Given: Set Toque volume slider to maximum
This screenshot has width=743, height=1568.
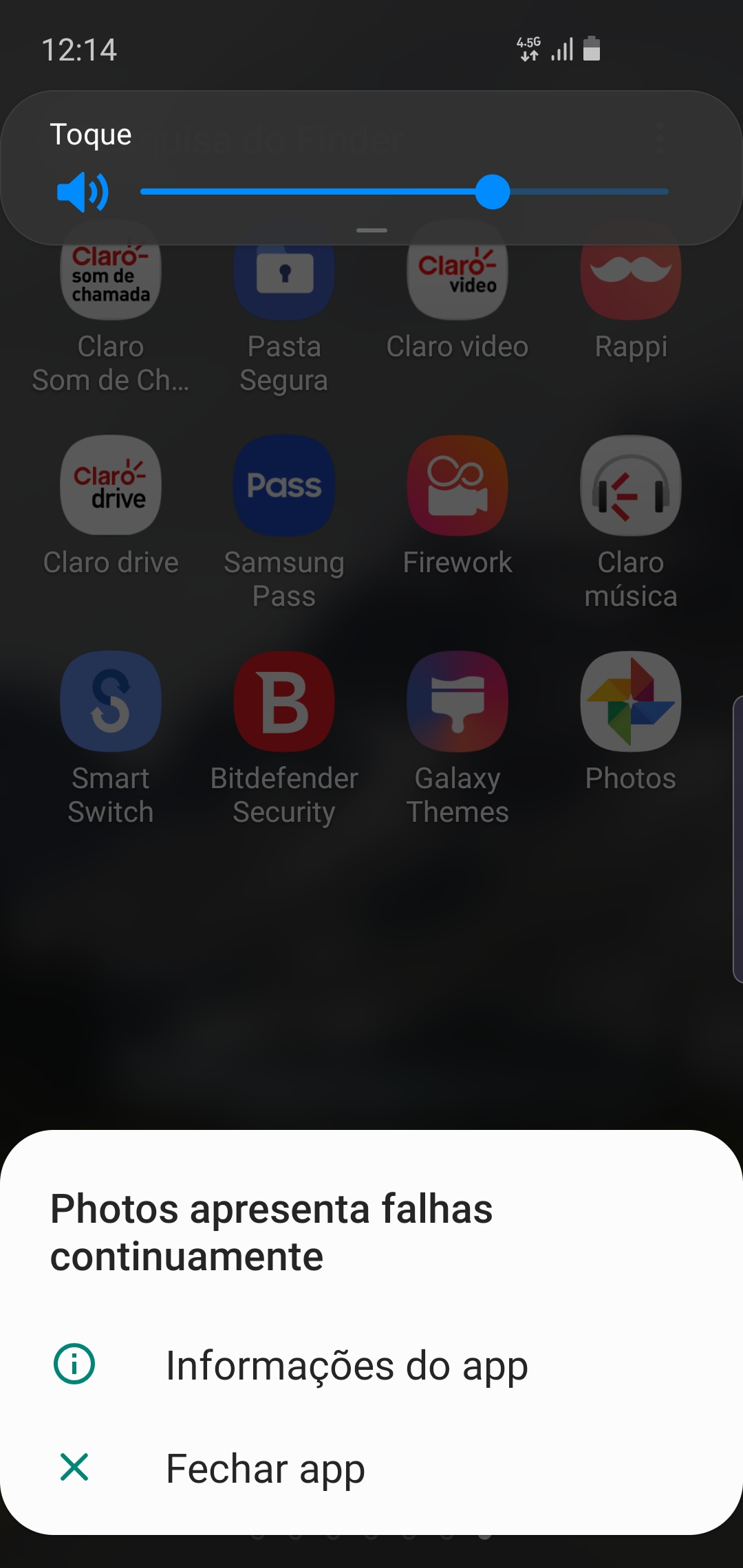Looking at the screenshot, I should tap(666, 192).
